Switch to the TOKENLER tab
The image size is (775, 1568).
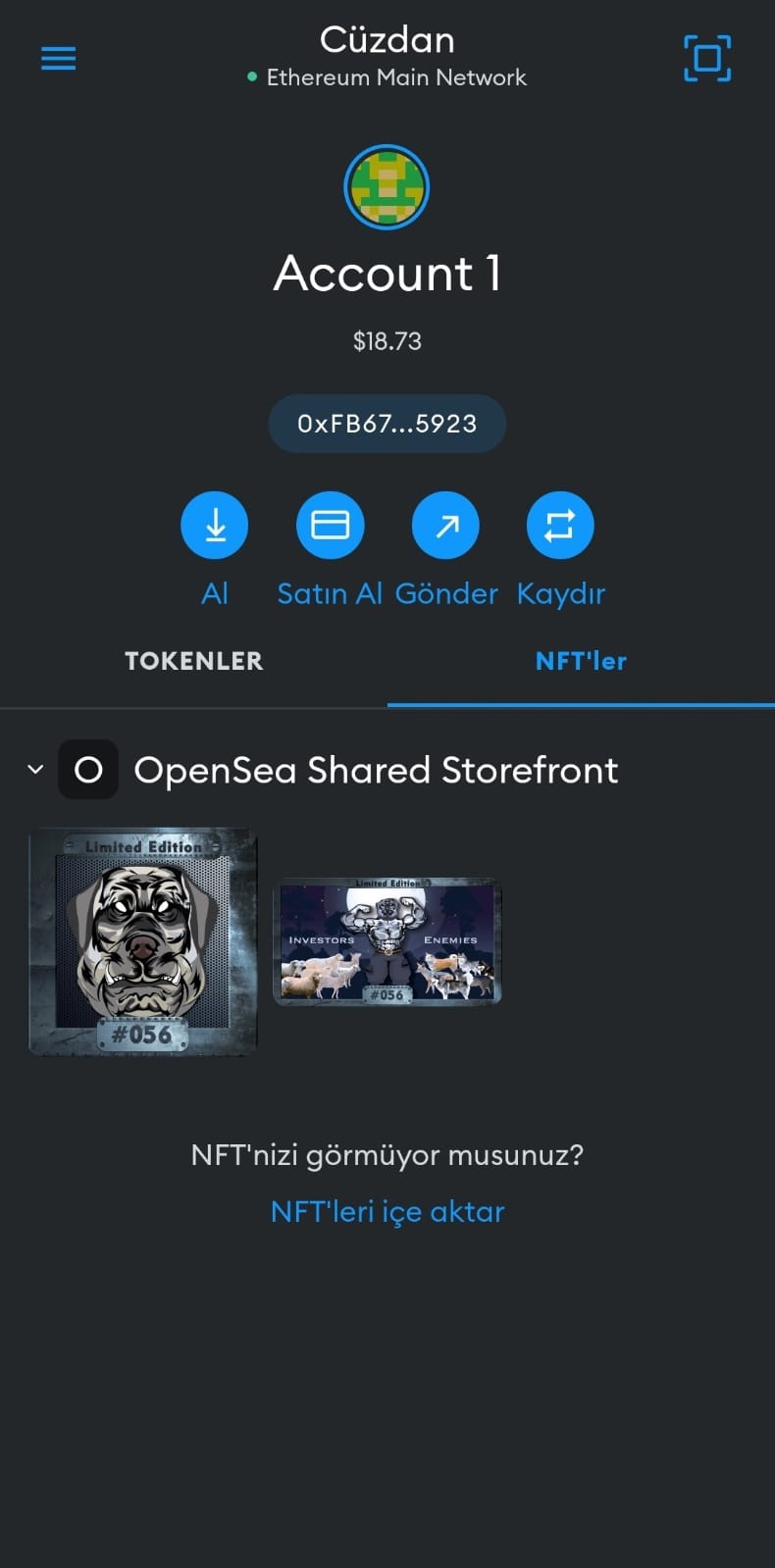click(194, 661)
